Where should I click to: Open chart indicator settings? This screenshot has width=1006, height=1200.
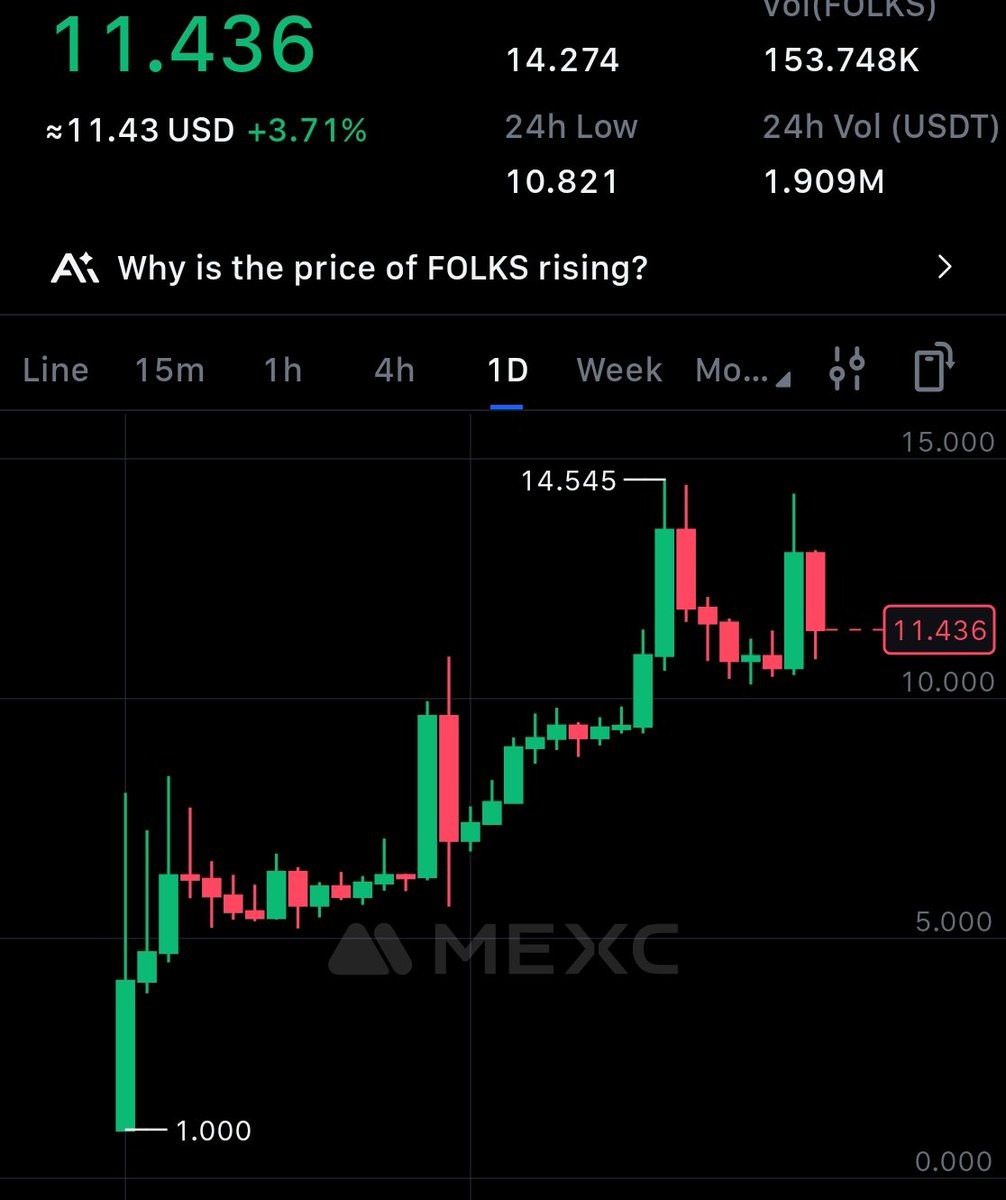point(847,369)
